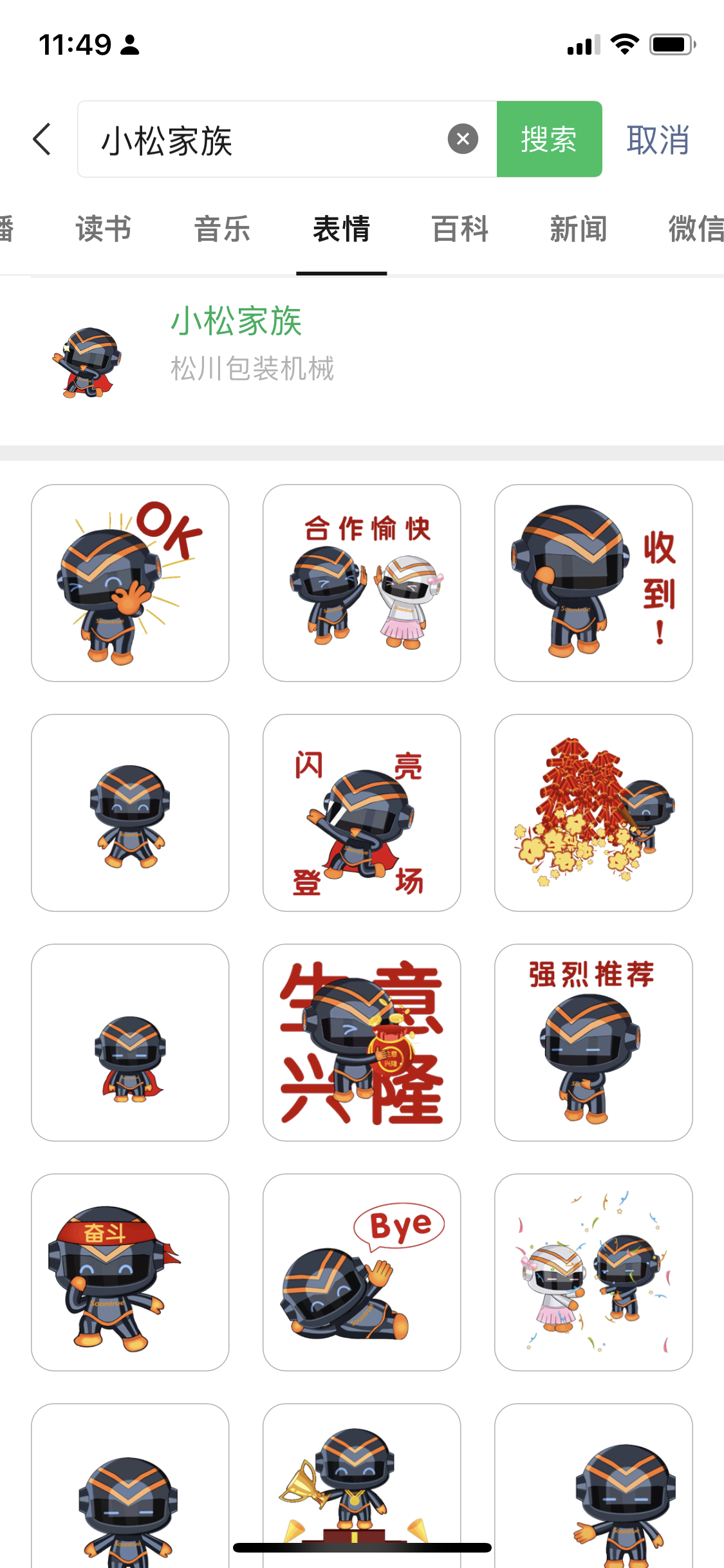This screenshot has height=1568, width=724.
Task: Open the 强烈推荐 sticker
Action: pyautogui.click(x=593, y=1043)
